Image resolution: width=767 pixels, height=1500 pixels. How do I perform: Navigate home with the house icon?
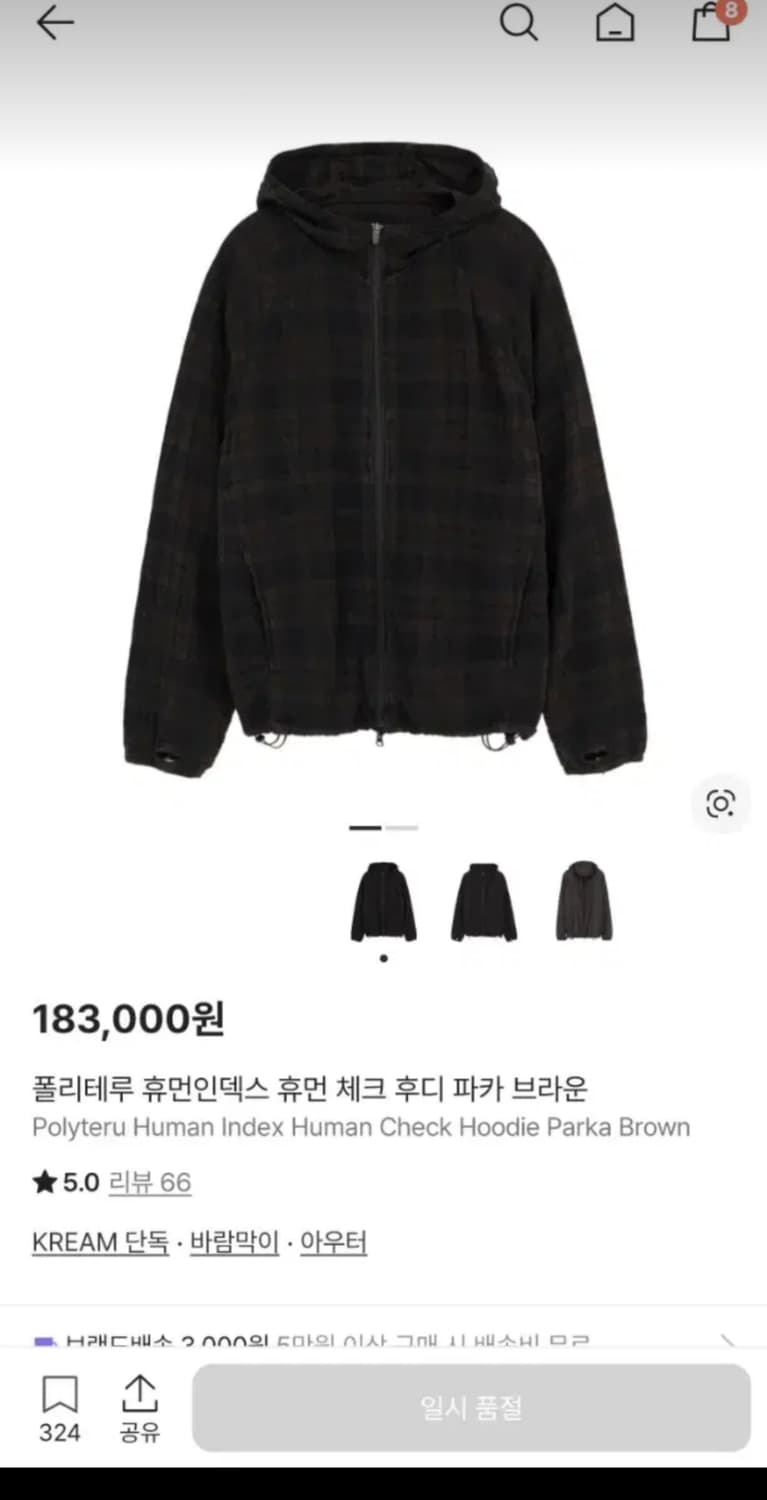(614, 24)
